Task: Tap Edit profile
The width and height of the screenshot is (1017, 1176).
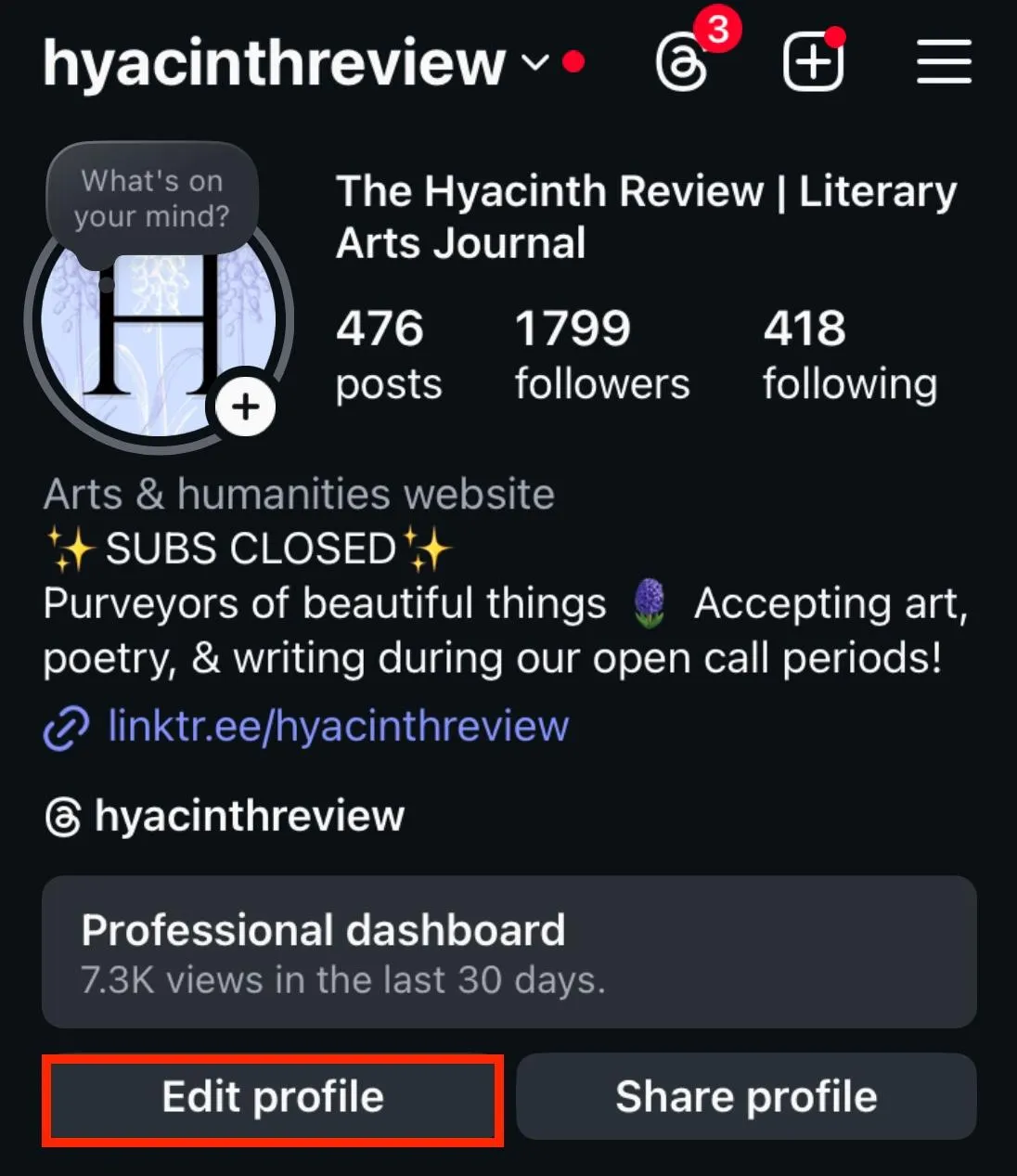Action: click(273, 1098)
